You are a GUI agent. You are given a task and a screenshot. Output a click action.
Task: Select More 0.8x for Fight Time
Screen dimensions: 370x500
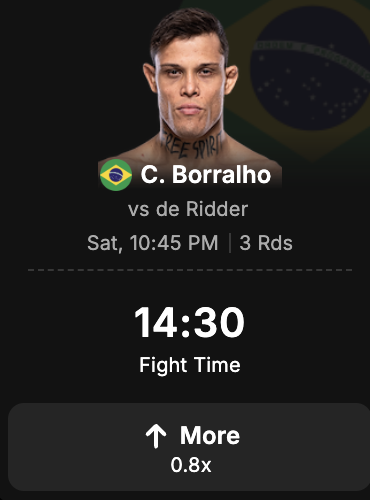[x=189, y=447]
